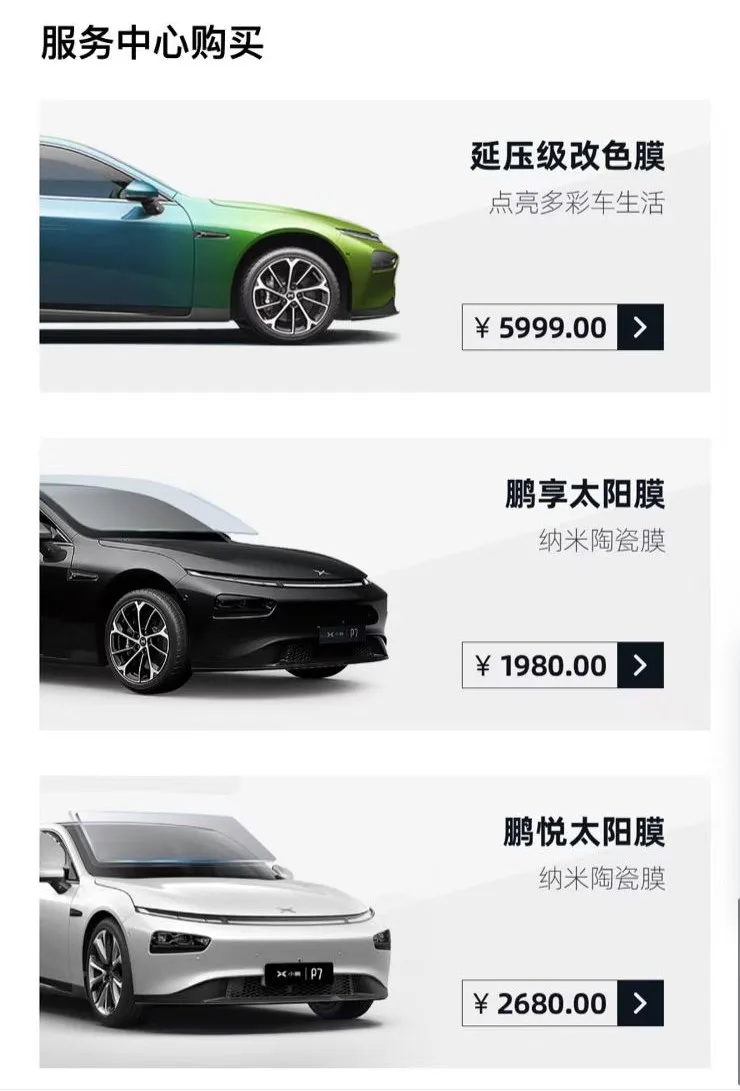Tap the ¥2680.00 arrow button
This screenshot has height=1091, width=740.
[640, 1003]
